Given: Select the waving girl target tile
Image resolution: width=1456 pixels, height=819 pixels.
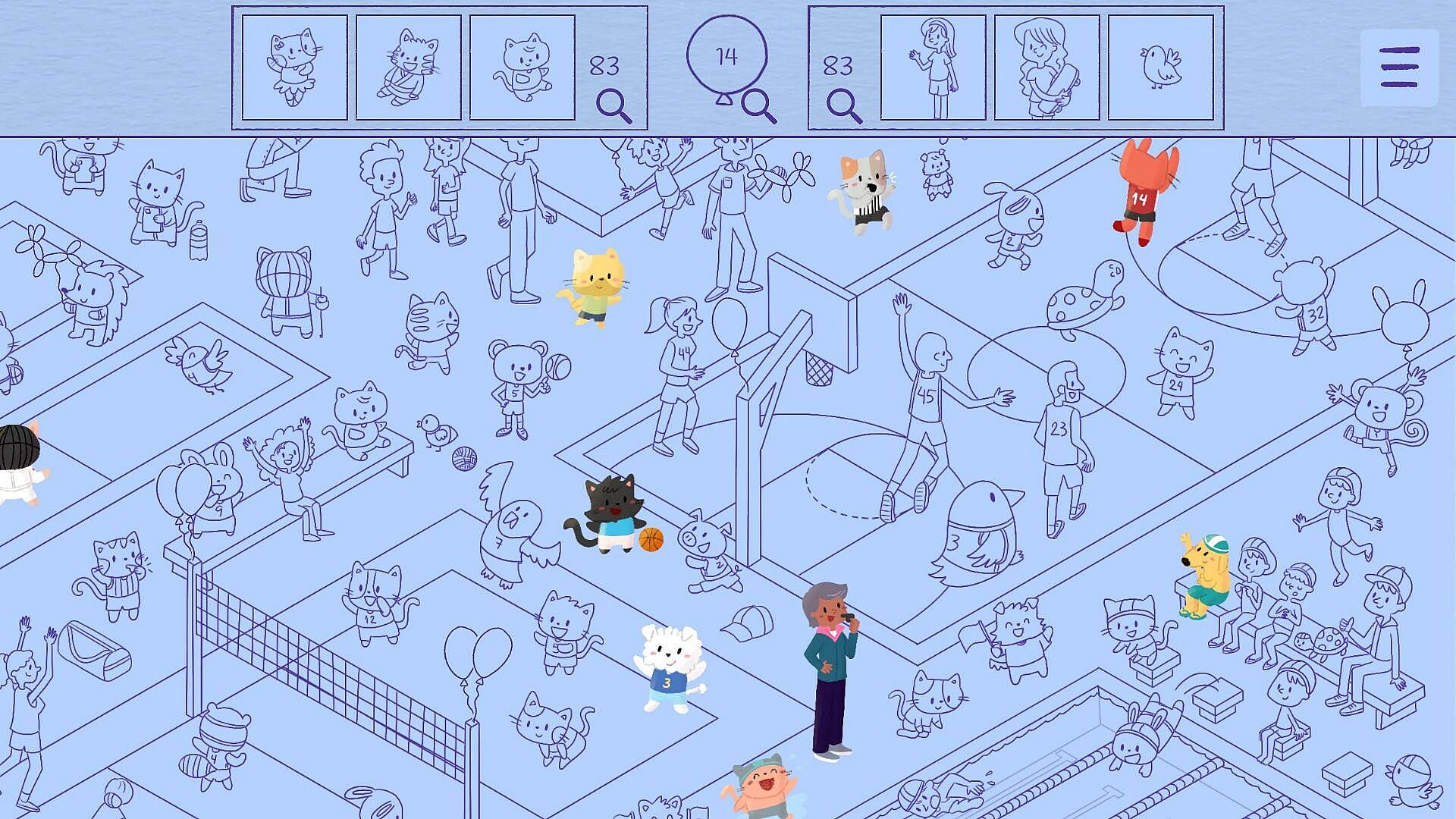Looking at the screenshot, I should tap(933, 67).
